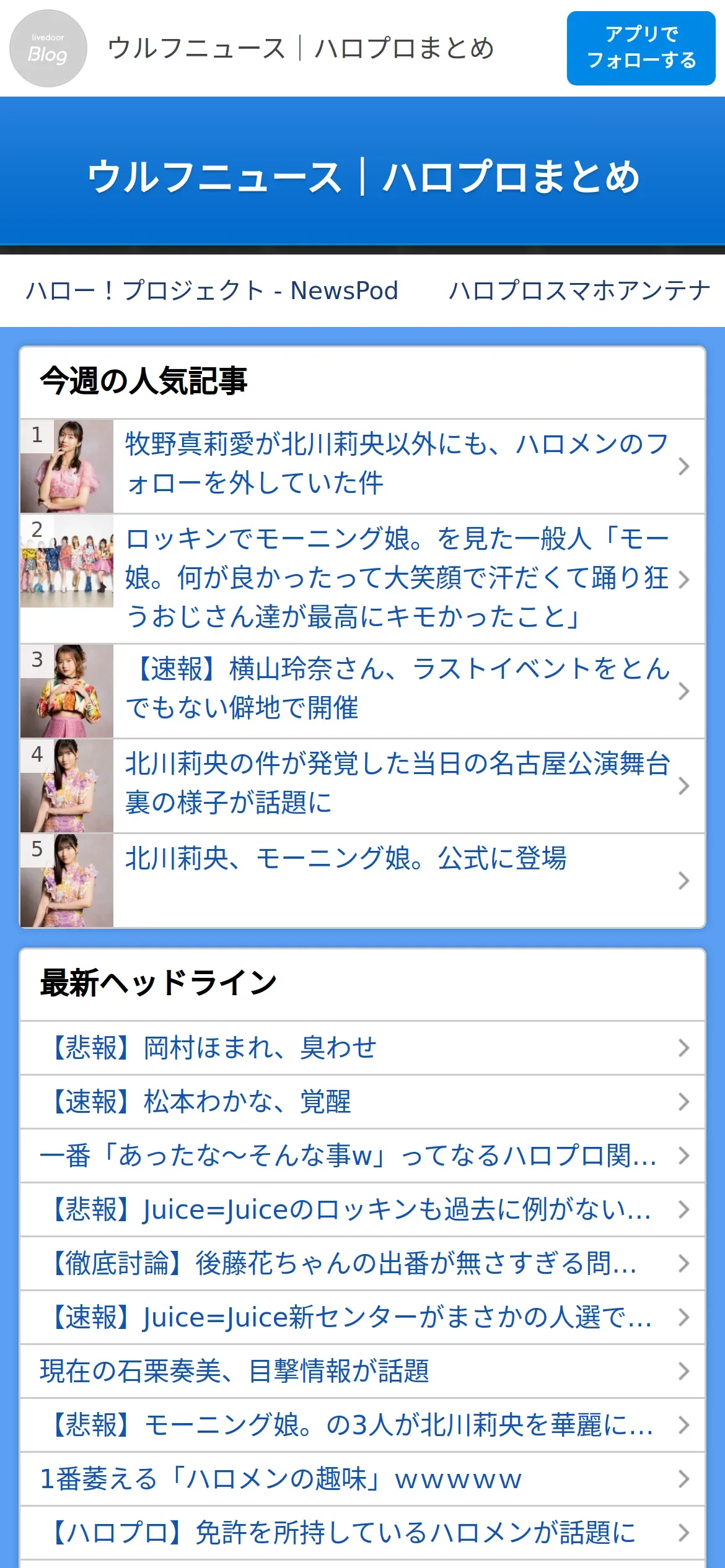
Task: Open ranked article about 牧野真莉愛 unfollowing
Action: pos(397,464)
